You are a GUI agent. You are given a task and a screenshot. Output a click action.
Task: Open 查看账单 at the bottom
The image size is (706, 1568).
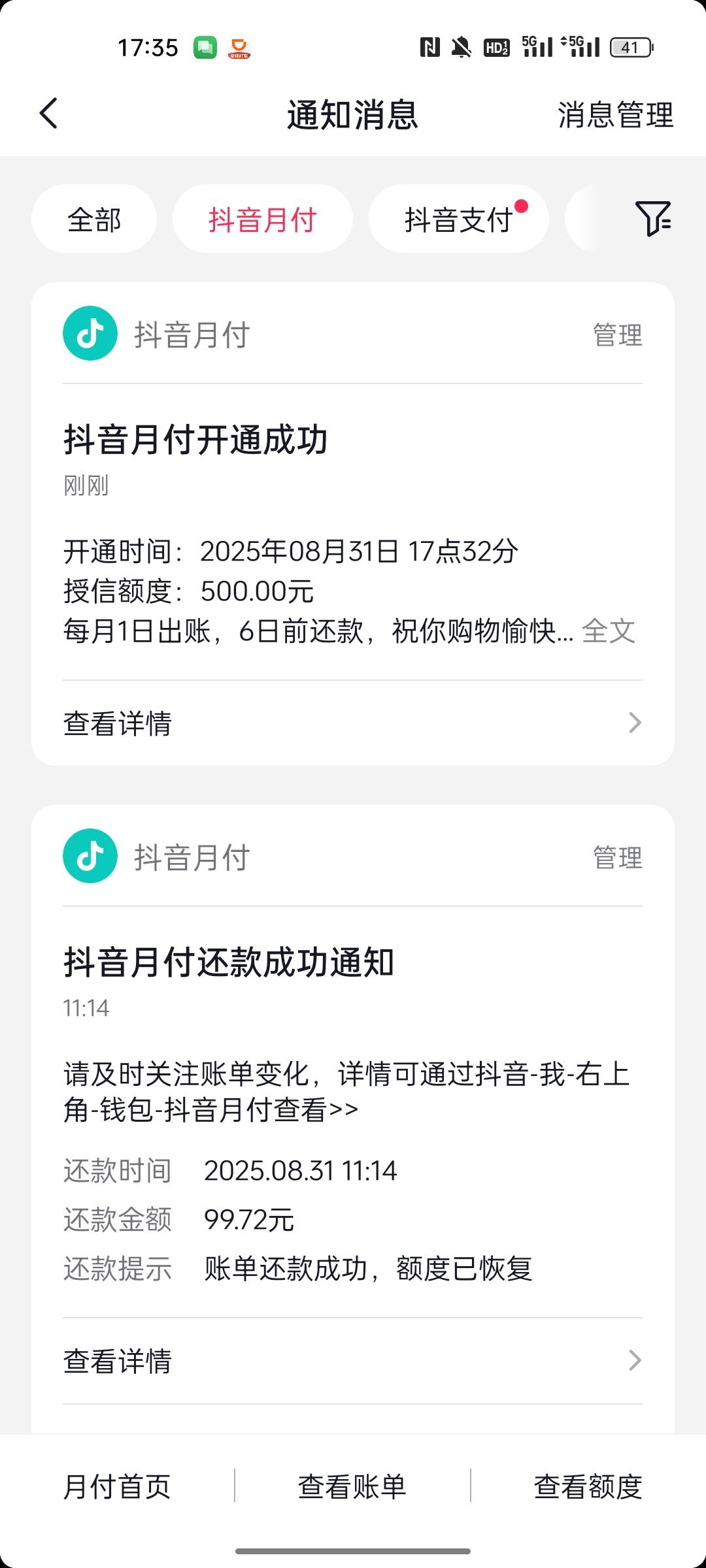coord(352,1487)
